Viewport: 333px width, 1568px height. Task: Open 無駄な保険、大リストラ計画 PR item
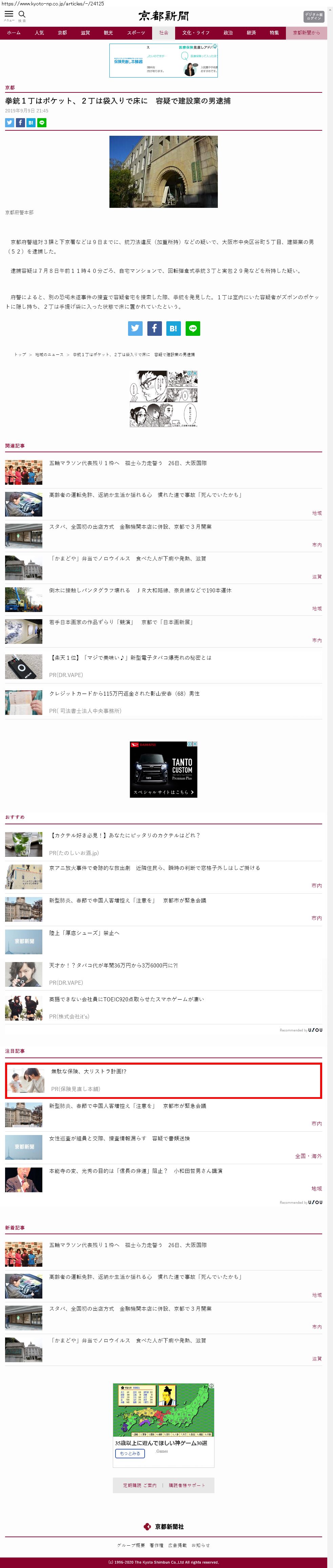point(89,1071)
